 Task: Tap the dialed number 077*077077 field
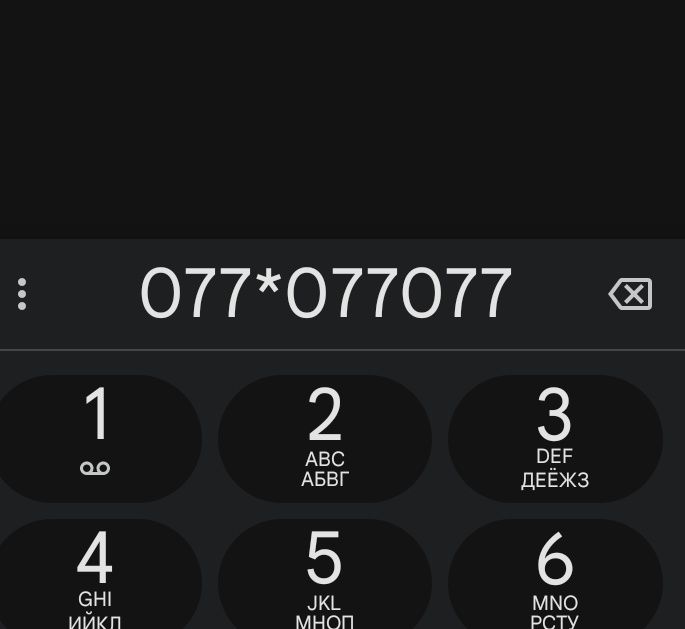pos(326,294)
